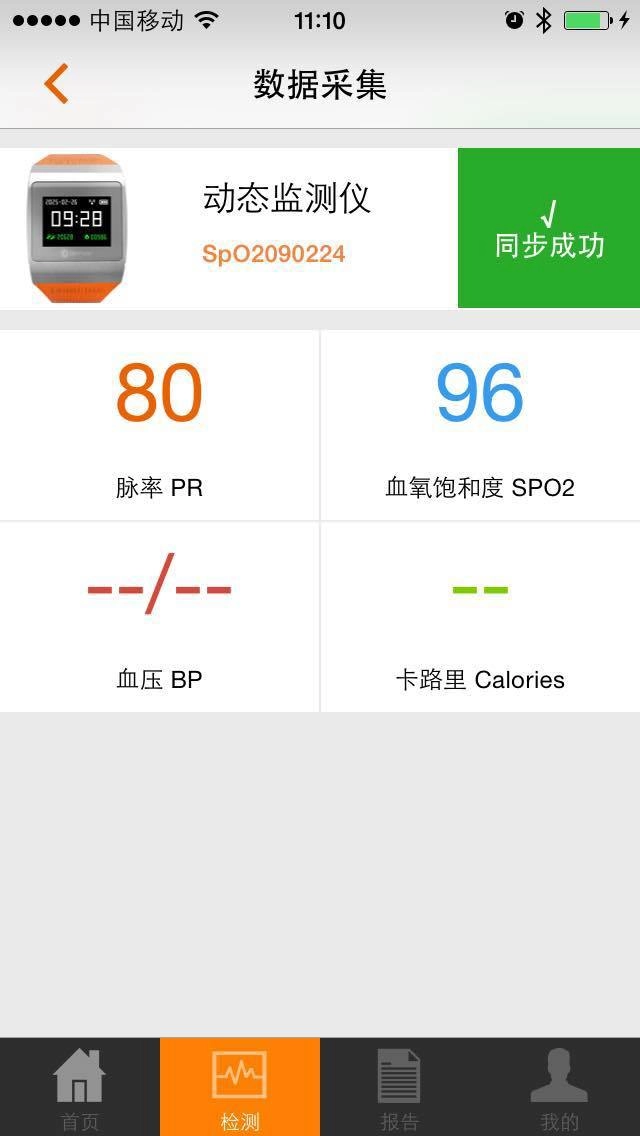640x1136 pixels.
Task: Switch to the 首页 tab
Action: [x=79, y=1088]
